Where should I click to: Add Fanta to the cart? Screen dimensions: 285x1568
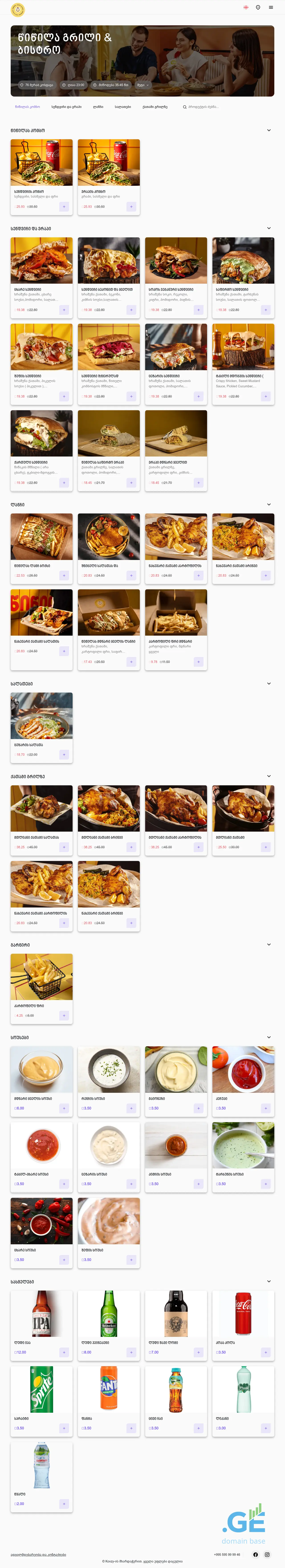(131, 1427)
